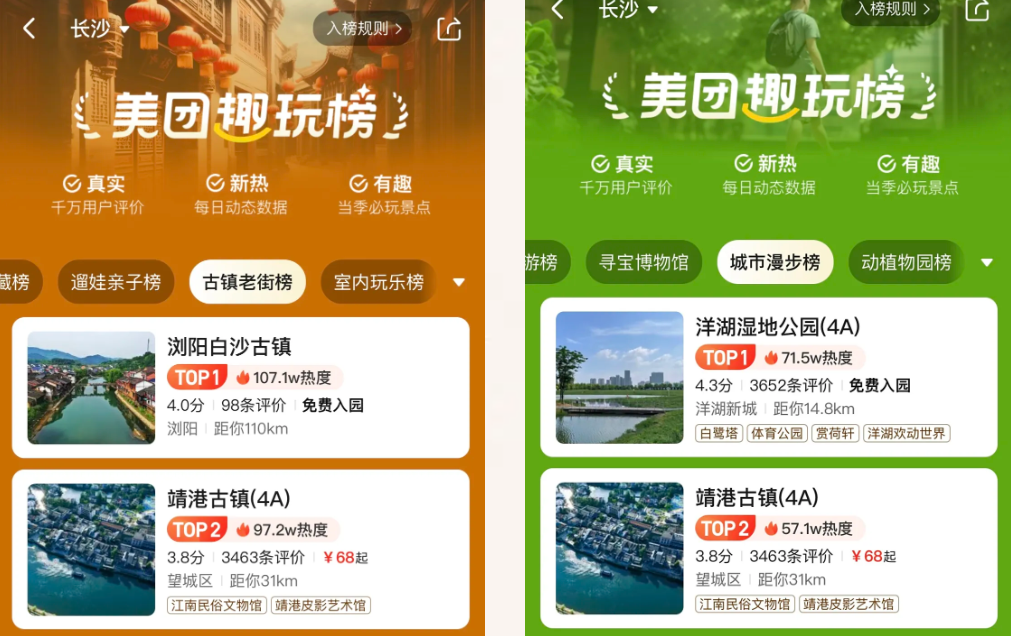The width and height of the screenshot is (1011, 636).
Task: Select the 古镇老街榜 tab
Action: (247, 282)
